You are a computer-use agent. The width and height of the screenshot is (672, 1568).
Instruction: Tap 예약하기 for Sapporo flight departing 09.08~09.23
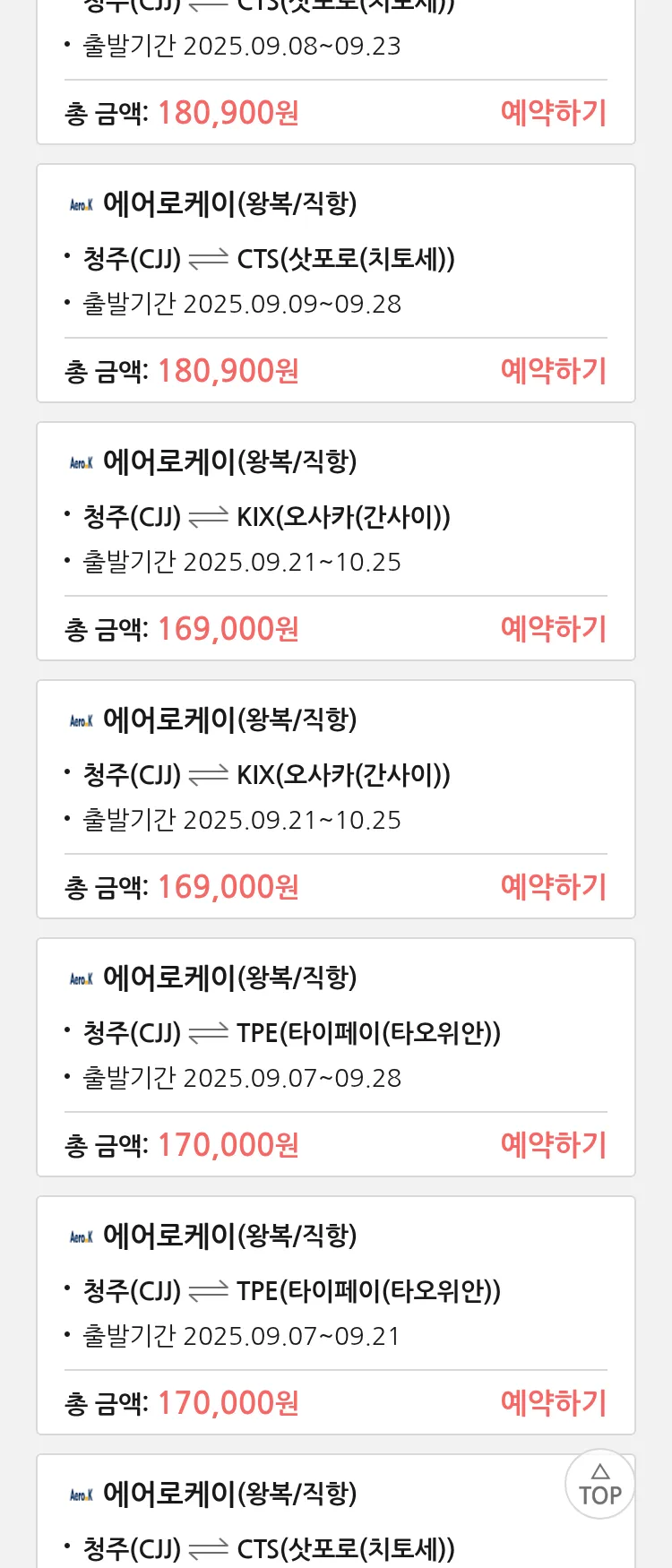pyautogui.click(x=553, y=113)
